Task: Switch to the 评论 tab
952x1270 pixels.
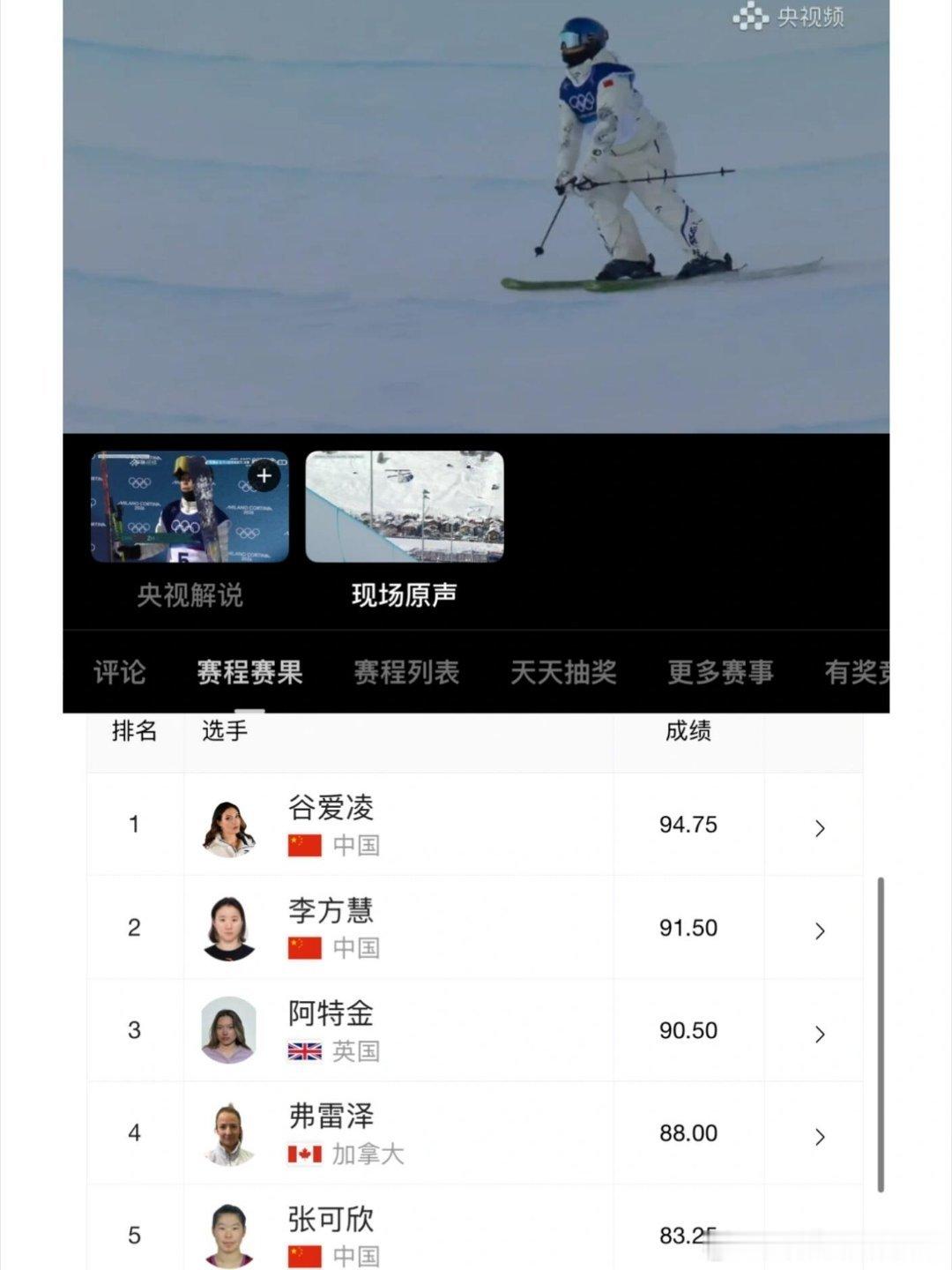Action: tap(120, 672)
